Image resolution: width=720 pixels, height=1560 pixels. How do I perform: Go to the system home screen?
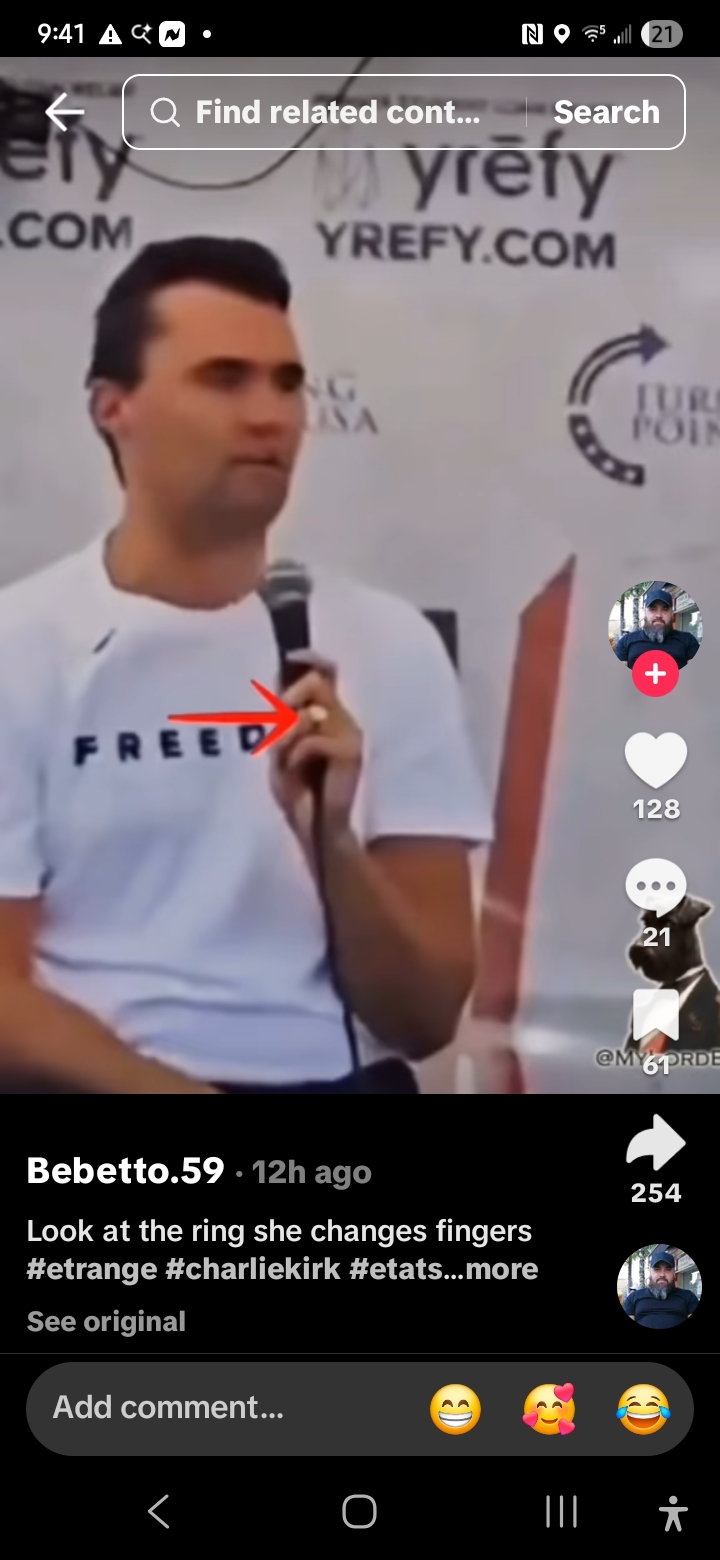point(359,1511)
